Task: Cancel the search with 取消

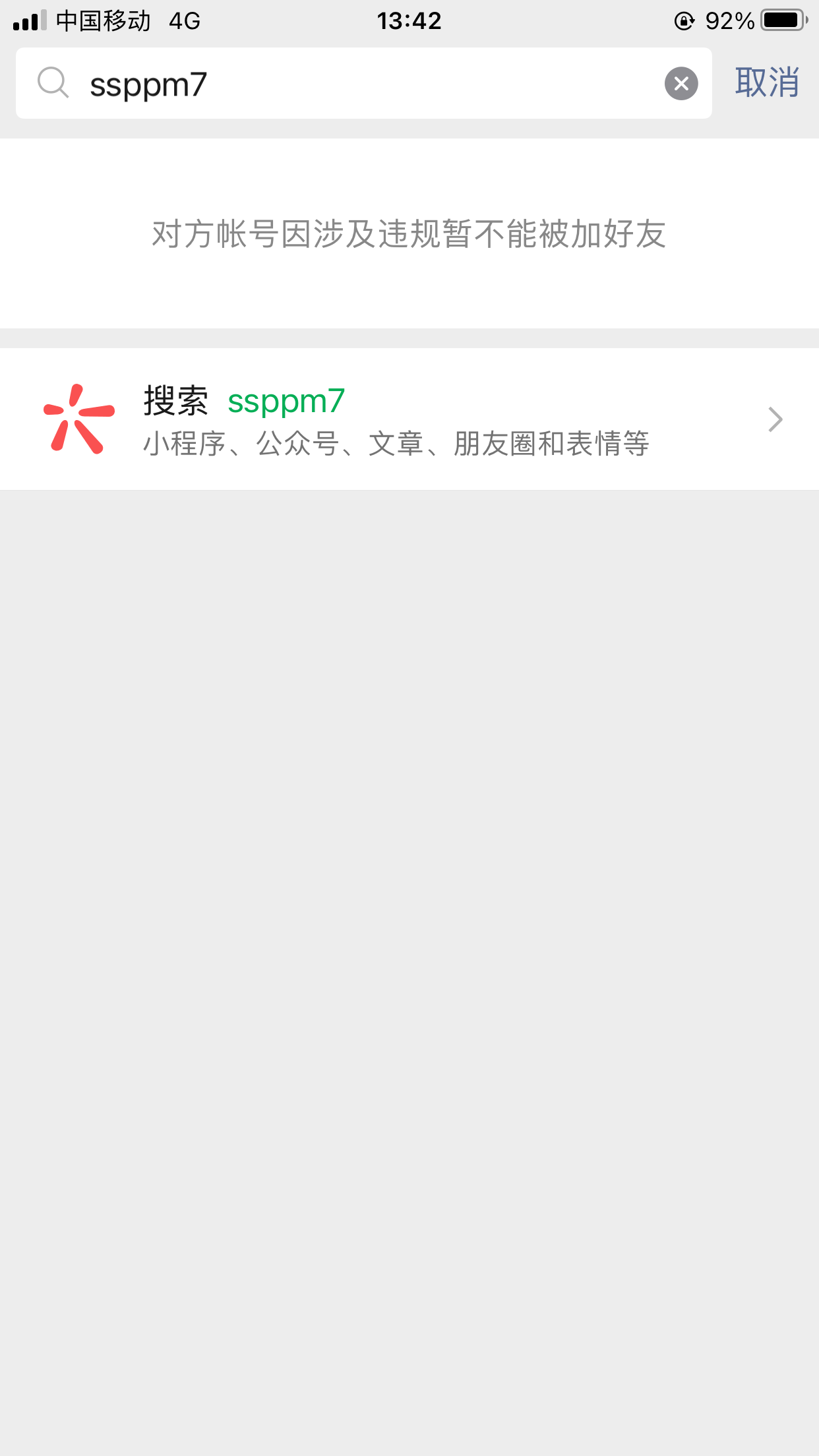Action: pos(767,83)
